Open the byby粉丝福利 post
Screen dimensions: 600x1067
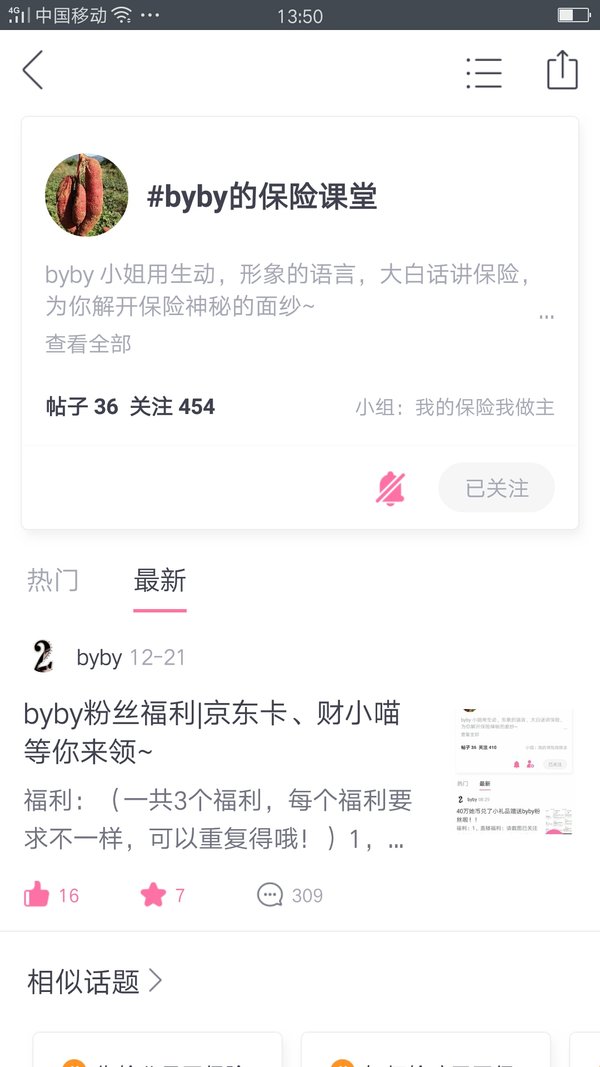point(212,733)
